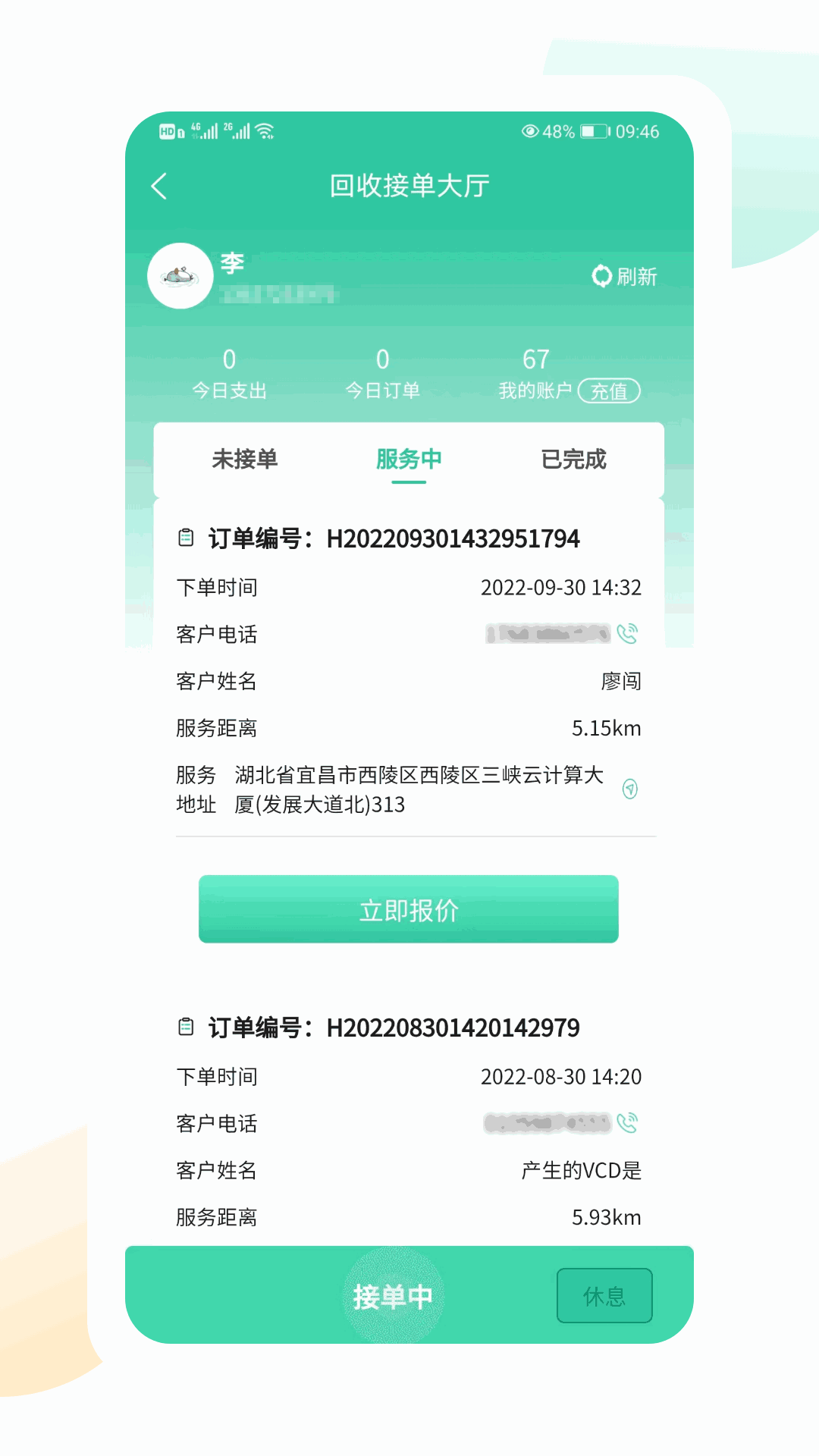Tap the clipboard icon beside order H202208301420142979
This screenshot has height=1456, width=819.
click(x=184, y=1028)
